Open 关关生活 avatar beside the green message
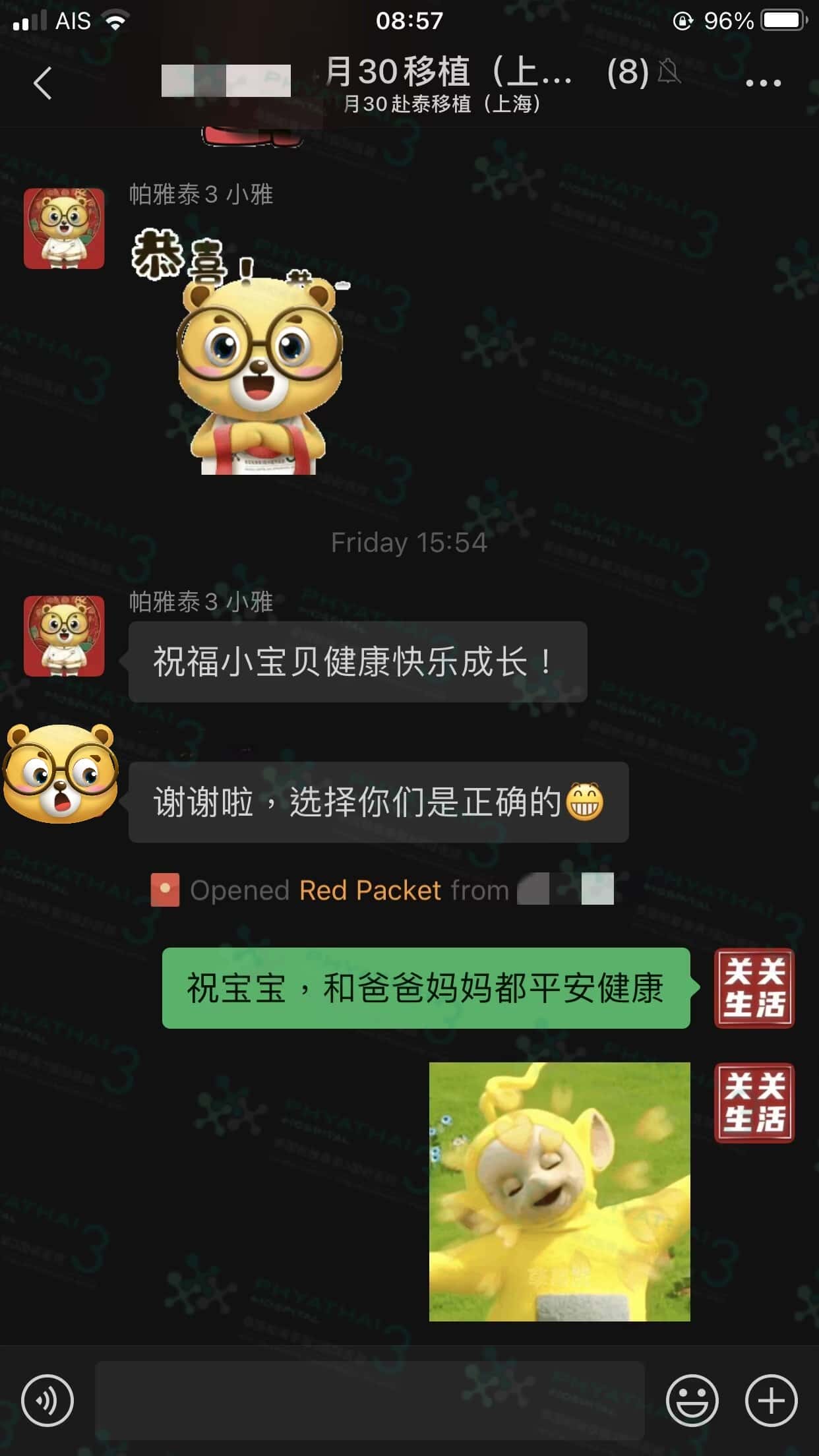The width and height of the screenshot is (819, 1456). 754,988
